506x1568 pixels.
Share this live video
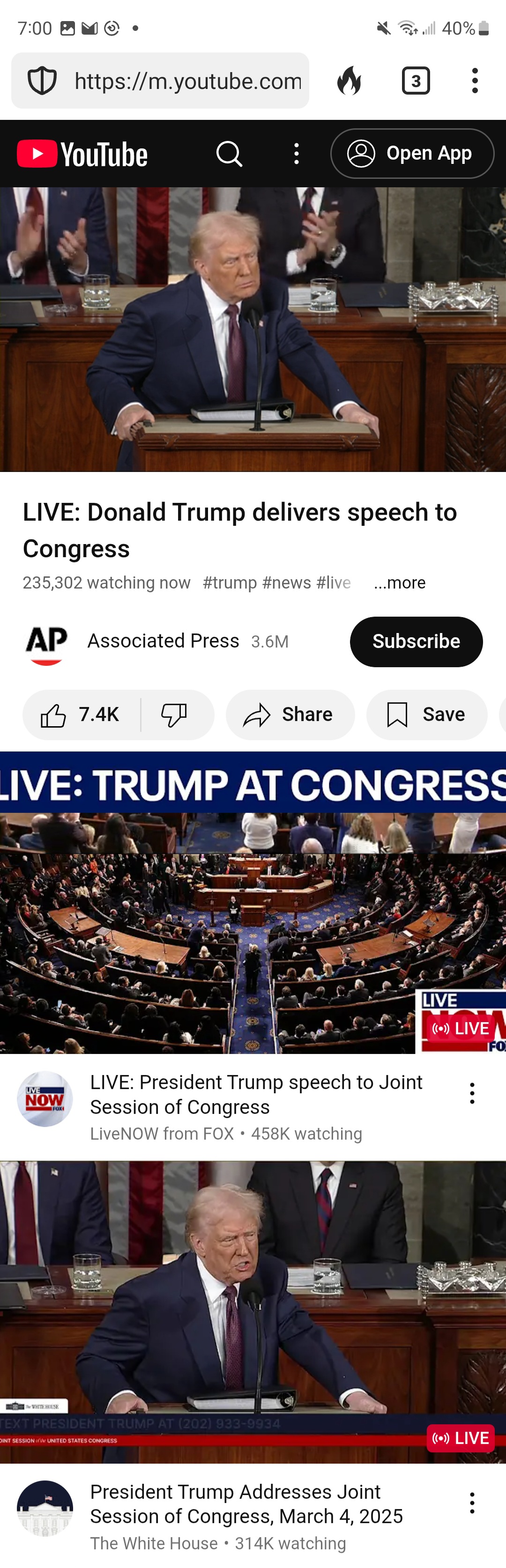tap(290, 714)
